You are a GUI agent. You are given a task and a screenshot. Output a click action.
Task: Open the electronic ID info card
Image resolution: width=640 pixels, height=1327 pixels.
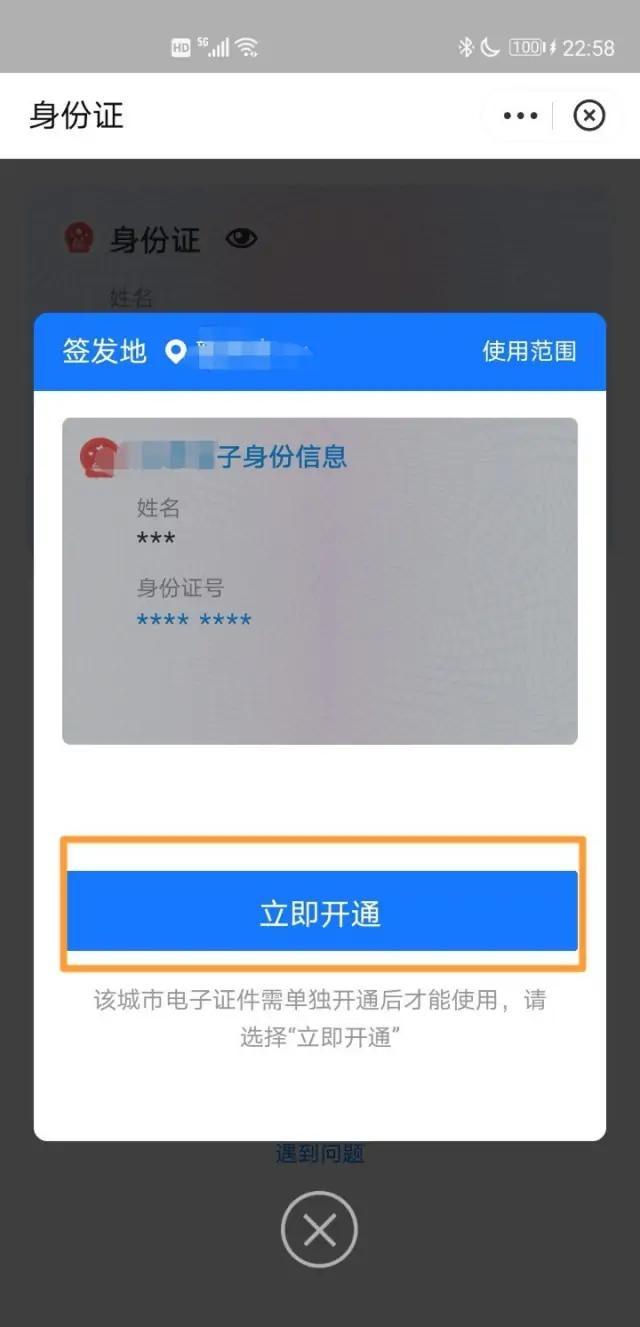[x=320, y=581]
